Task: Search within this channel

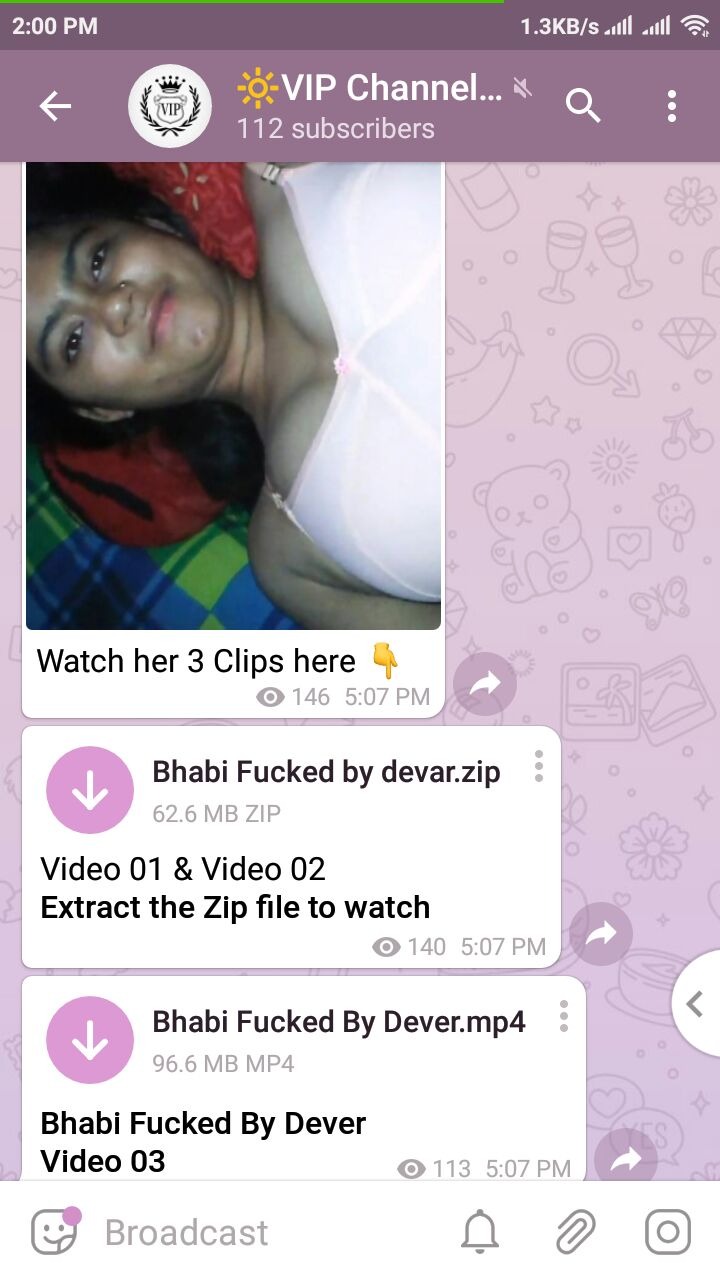Action: point(583,106)
